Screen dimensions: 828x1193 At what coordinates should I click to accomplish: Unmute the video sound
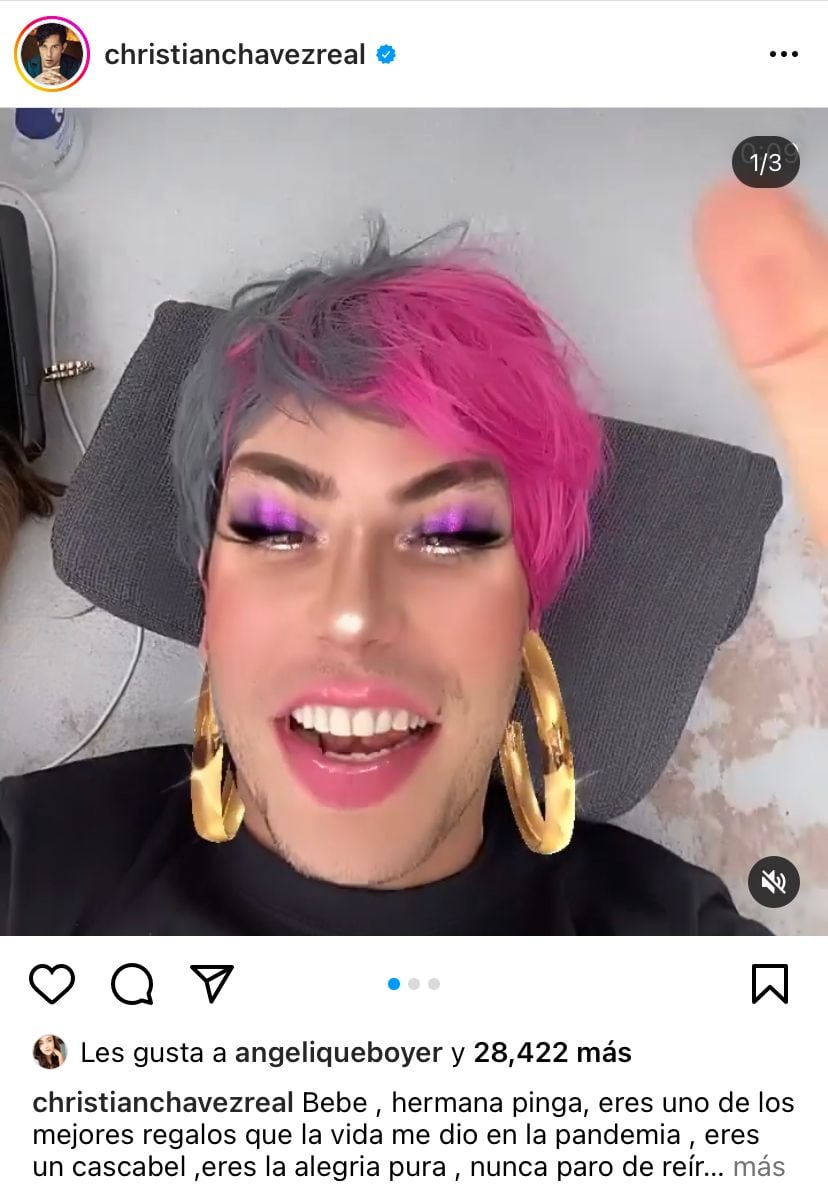point(774,882)
